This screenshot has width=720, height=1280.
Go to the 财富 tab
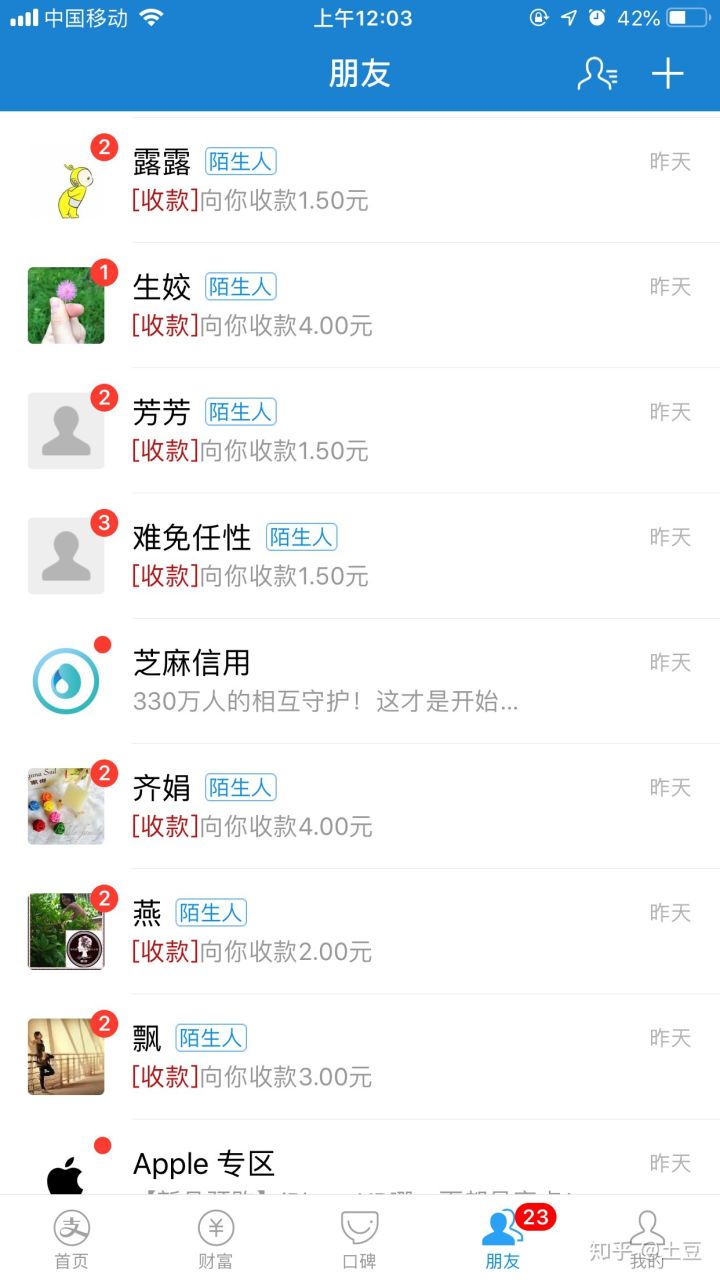pos(215,1238)
